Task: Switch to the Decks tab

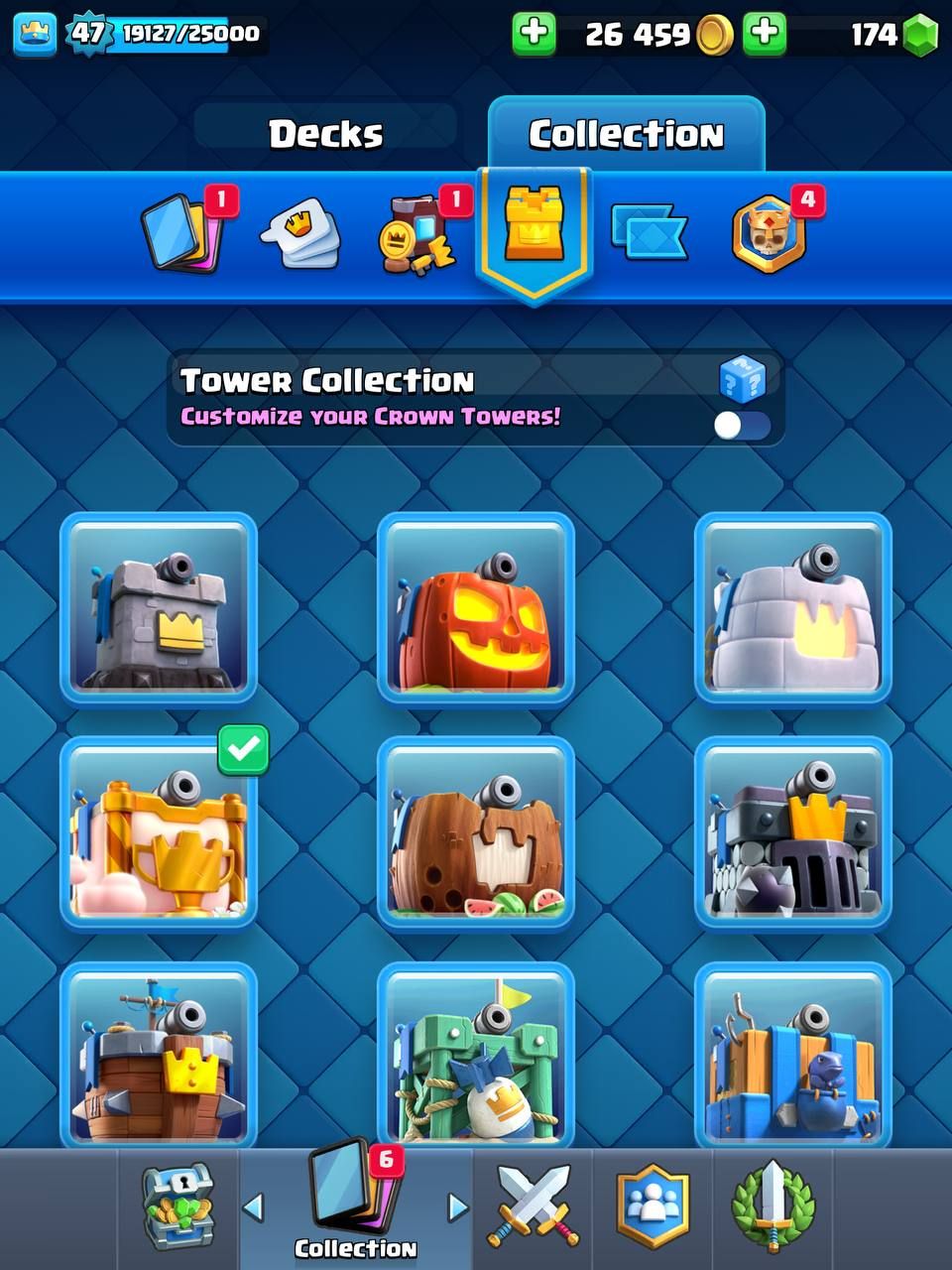Action: 325,134
